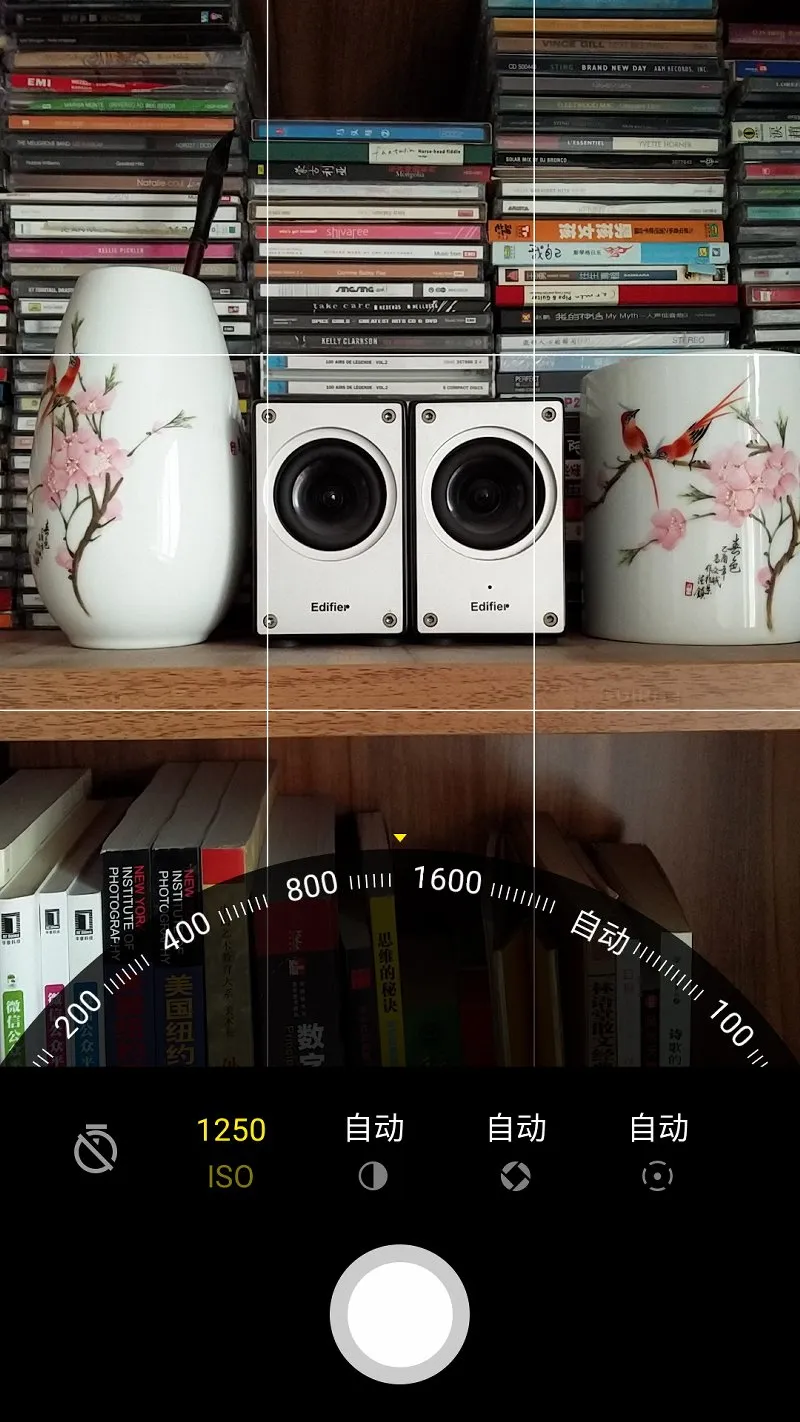The image size is (800, 1422).
Task: Select the 1250 ISO setting
Action: click(x=231, y=1150)
